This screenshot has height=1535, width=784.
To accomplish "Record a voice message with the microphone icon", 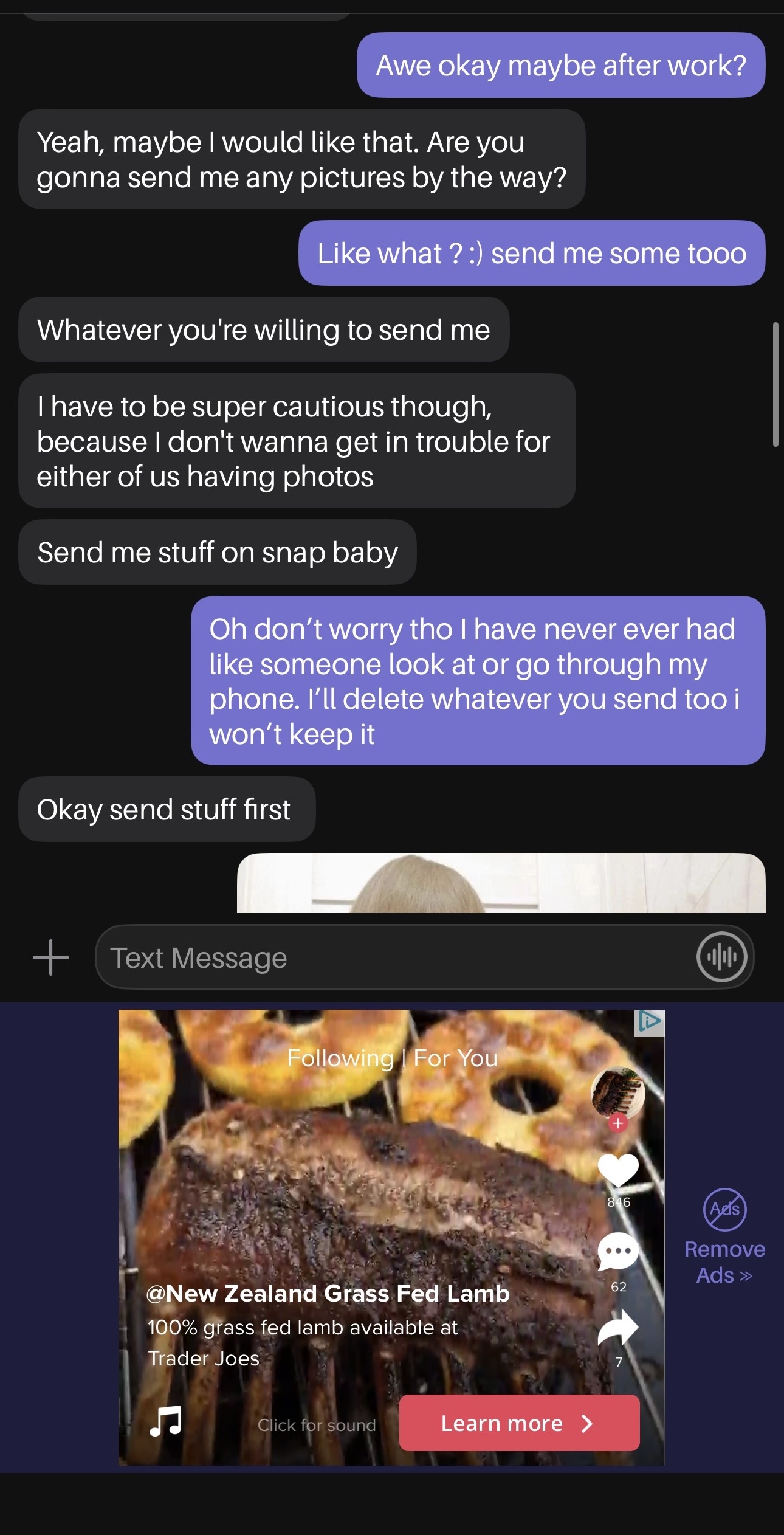I will coord(721,957).
